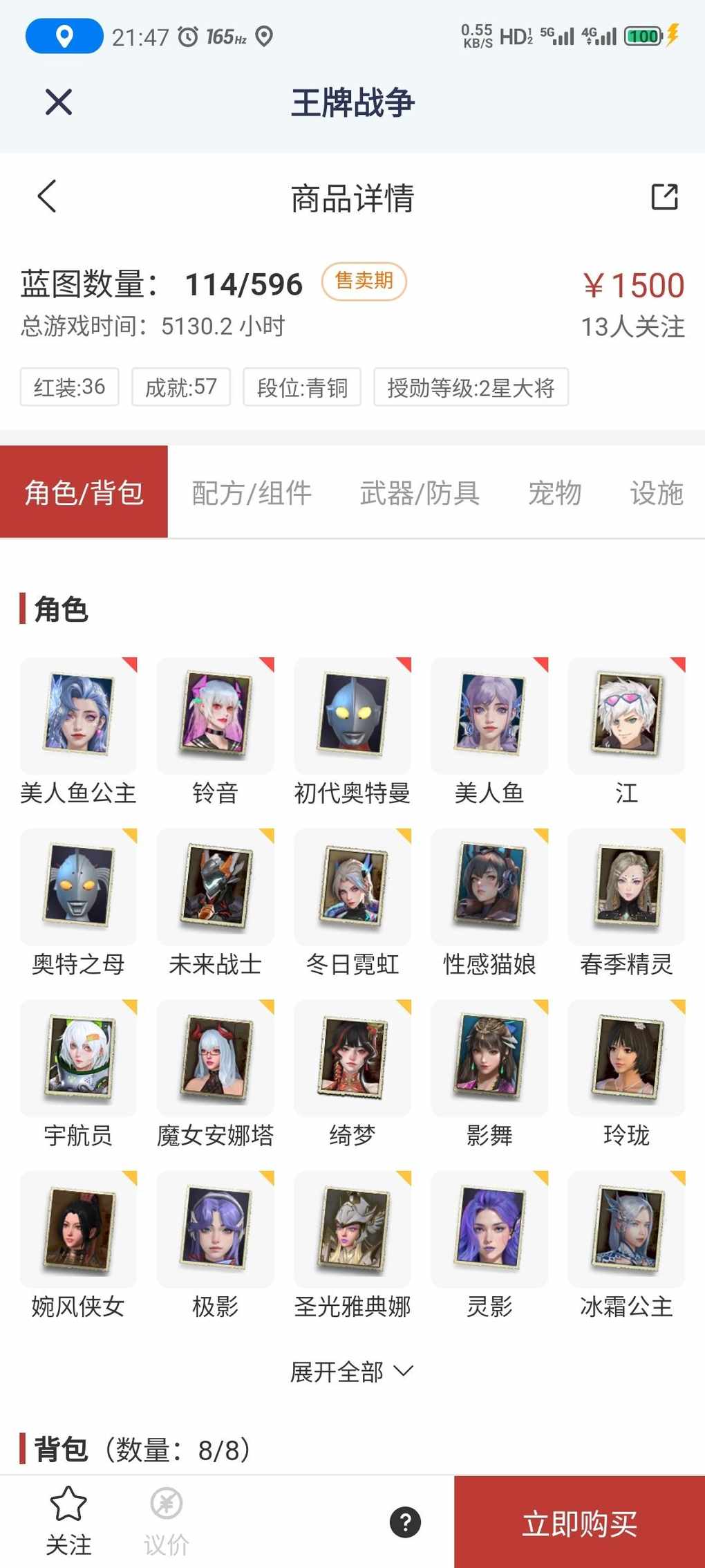Follow this item with 关注

click(x=68, y=1521)
